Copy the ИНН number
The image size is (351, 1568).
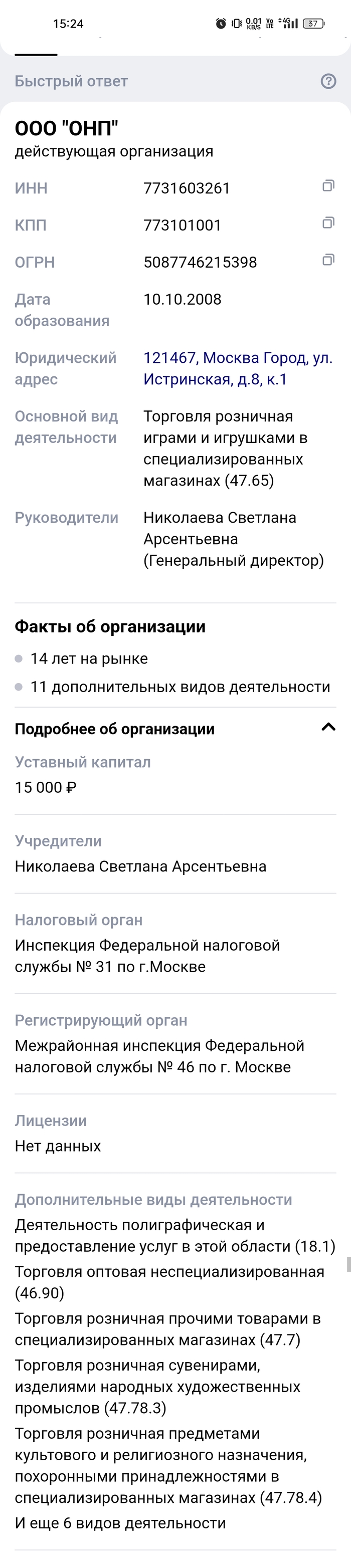[328, 186]
